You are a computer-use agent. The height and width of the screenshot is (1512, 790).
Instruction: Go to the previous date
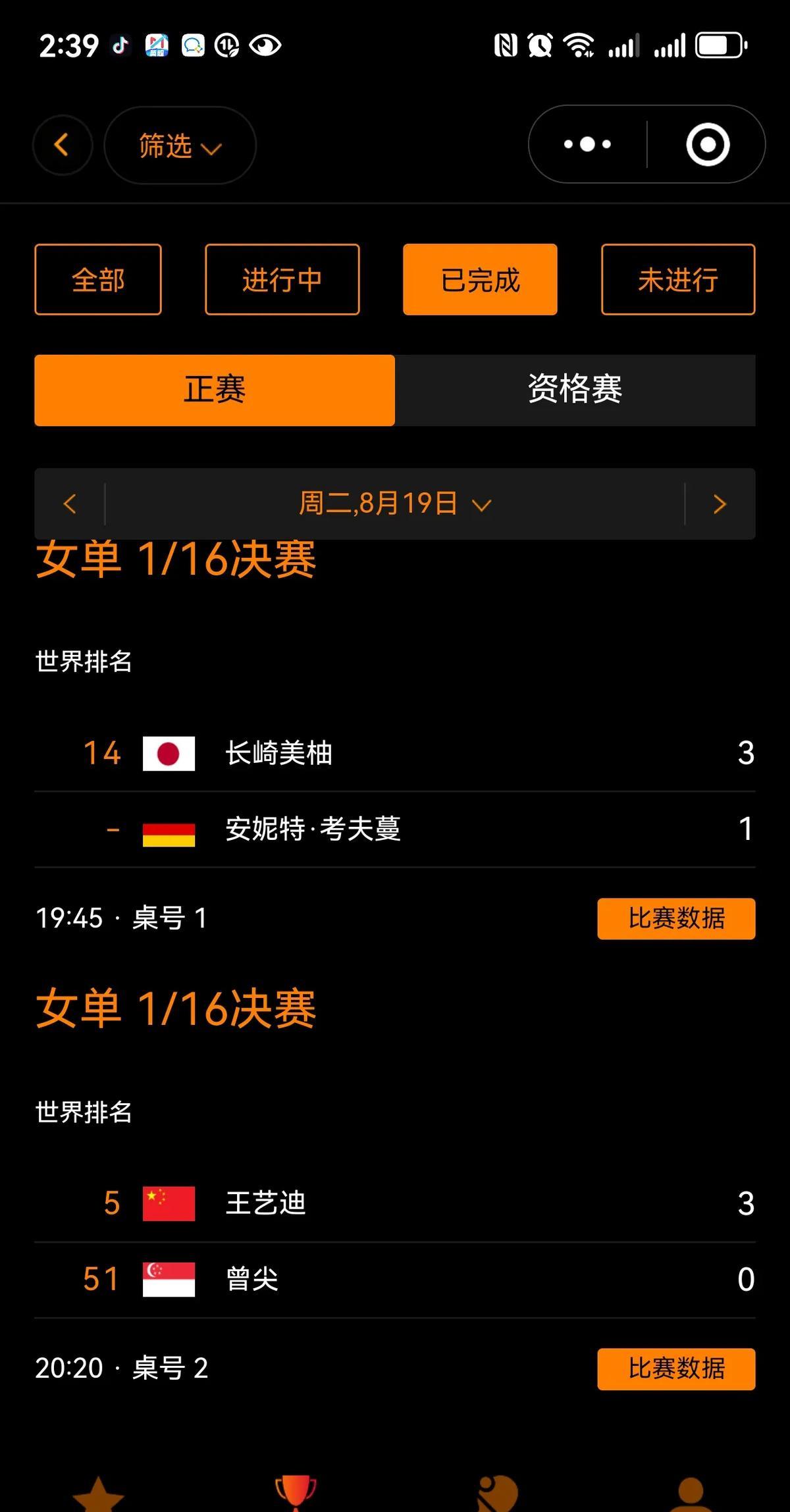pos(70,504)
